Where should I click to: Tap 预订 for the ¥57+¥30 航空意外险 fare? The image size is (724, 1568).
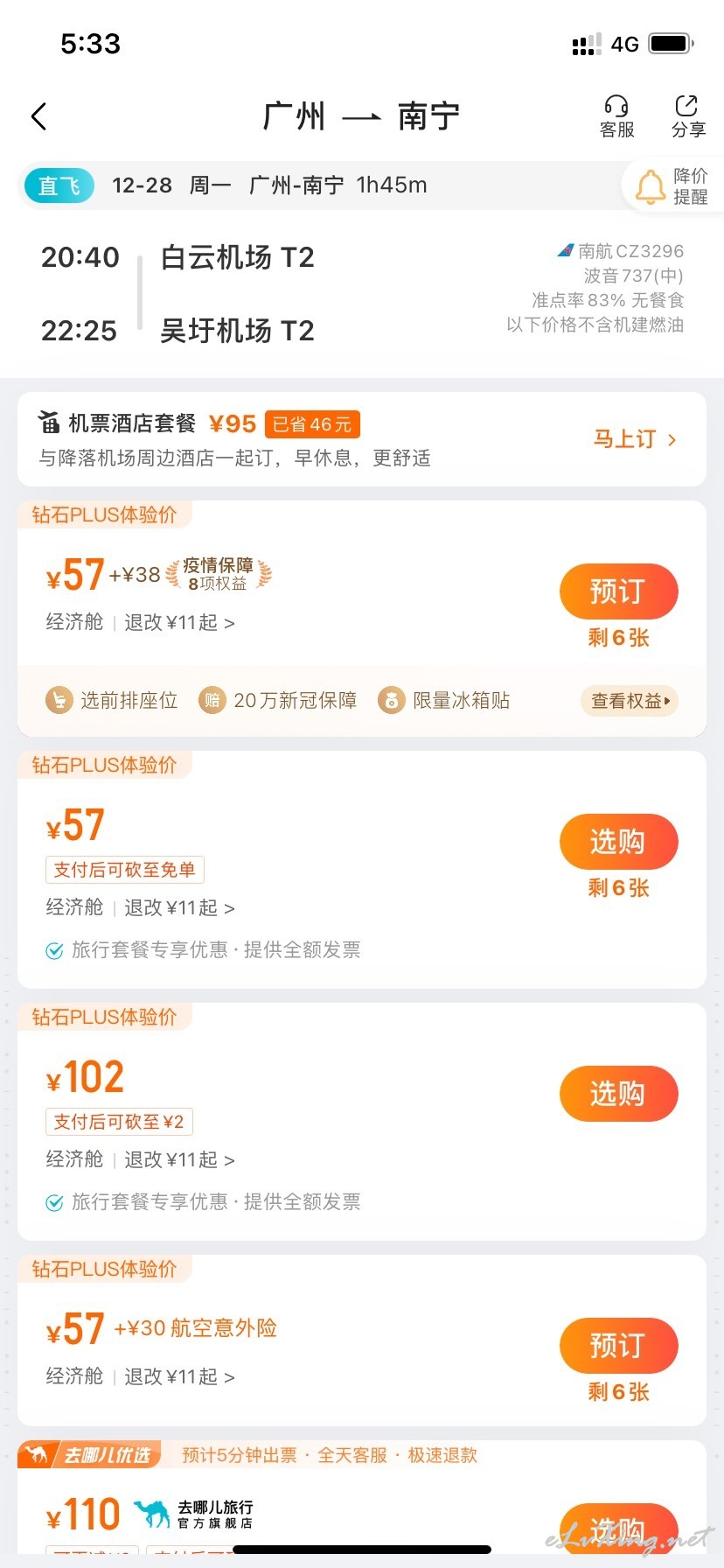coord(618,1346)
